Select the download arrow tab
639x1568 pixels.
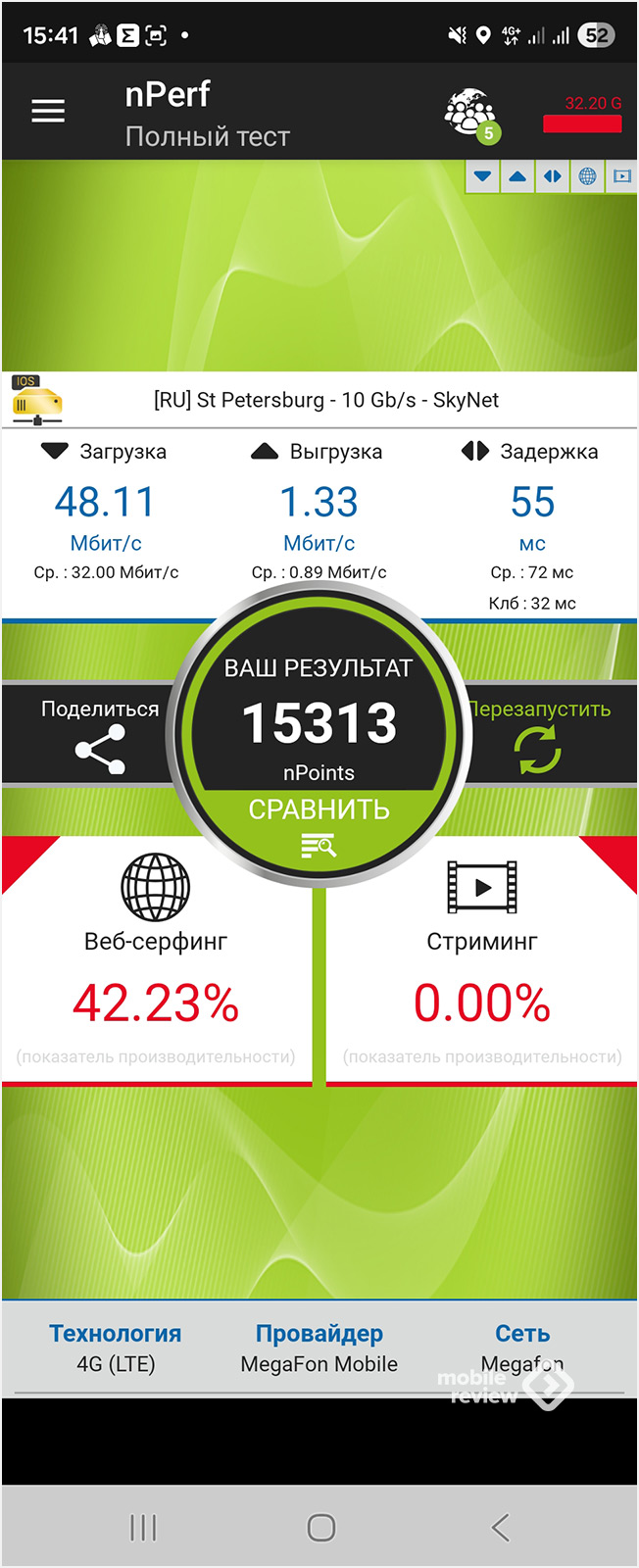click(x=482, y=176)
